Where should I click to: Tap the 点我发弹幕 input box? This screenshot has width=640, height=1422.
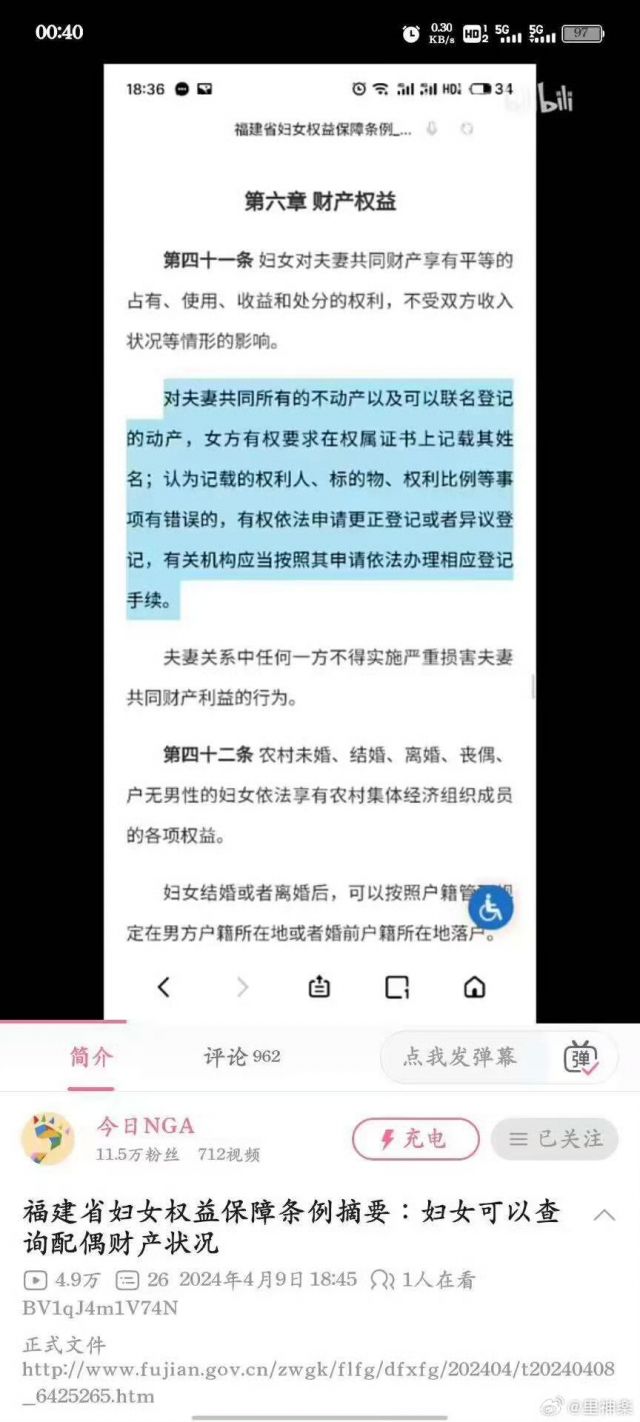point(464,1057)
